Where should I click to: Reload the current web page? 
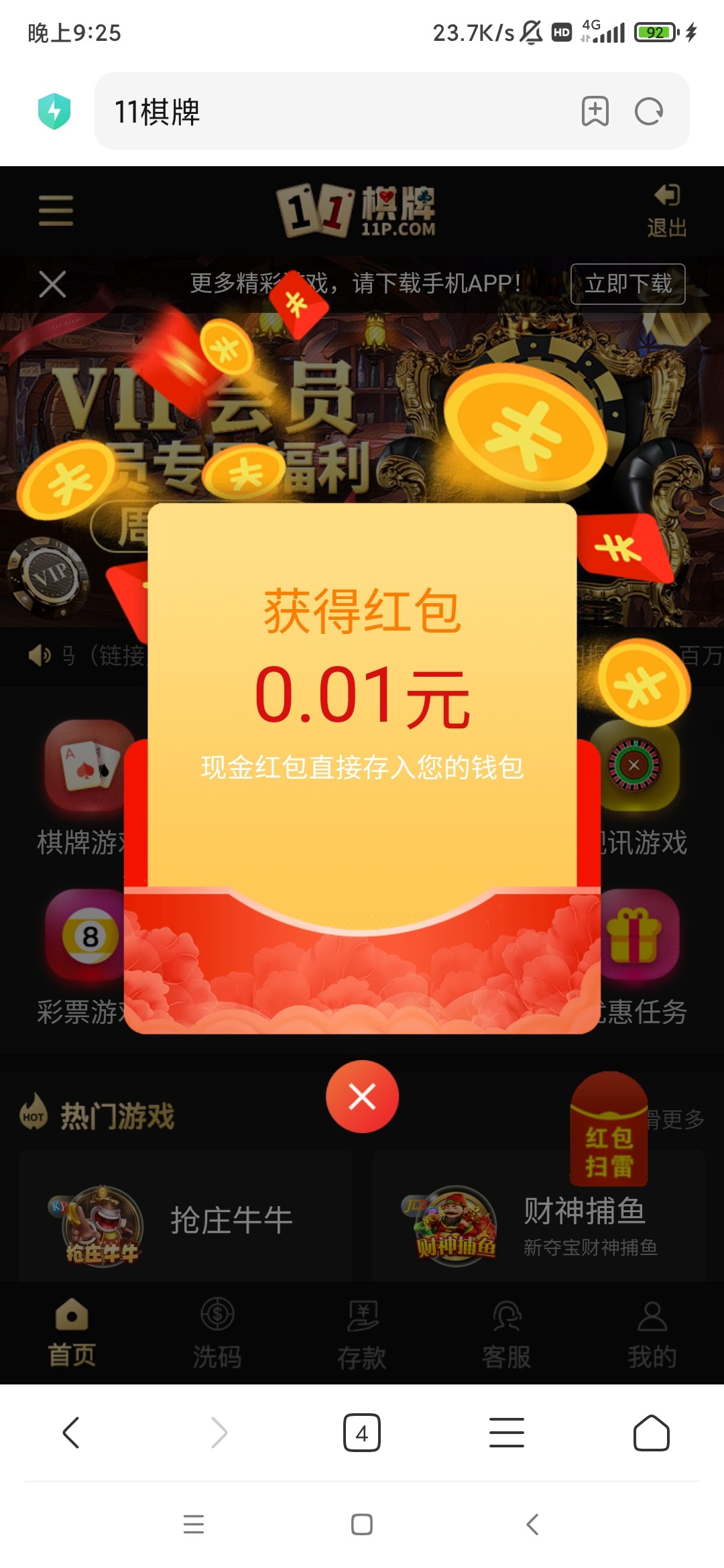pos(649,111)
